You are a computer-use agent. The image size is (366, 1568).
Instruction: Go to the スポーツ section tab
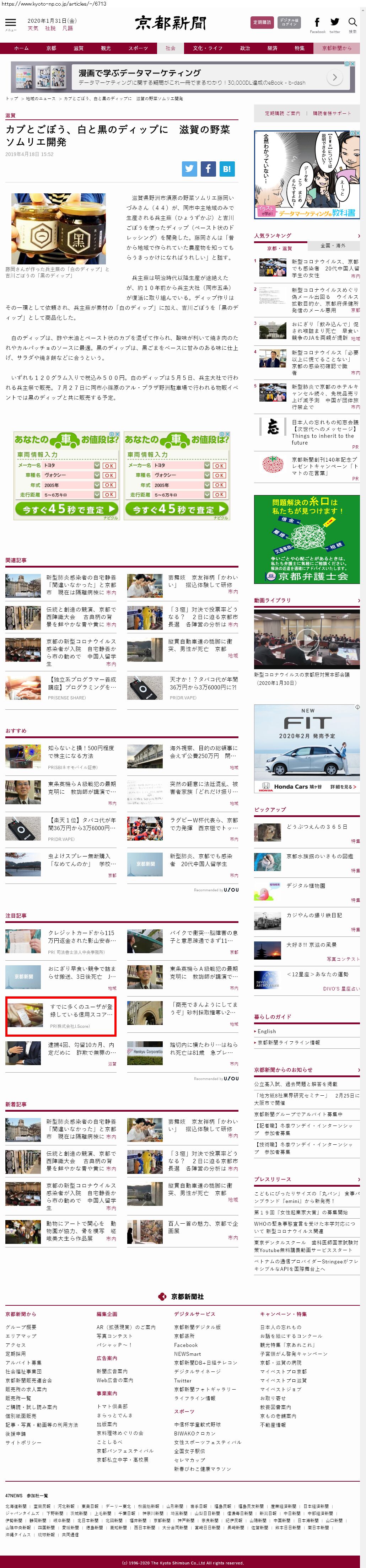coord(138,48)
